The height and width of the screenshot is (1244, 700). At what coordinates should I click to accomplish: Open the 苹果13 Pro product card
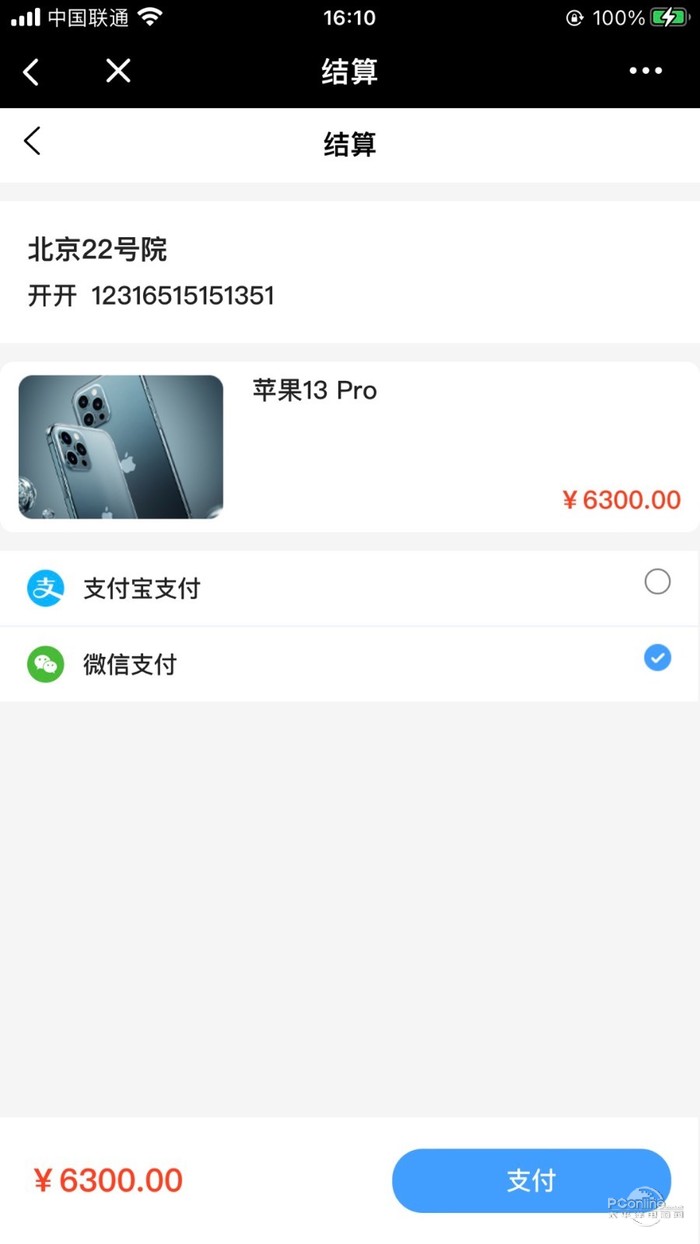tap(349, 446)
